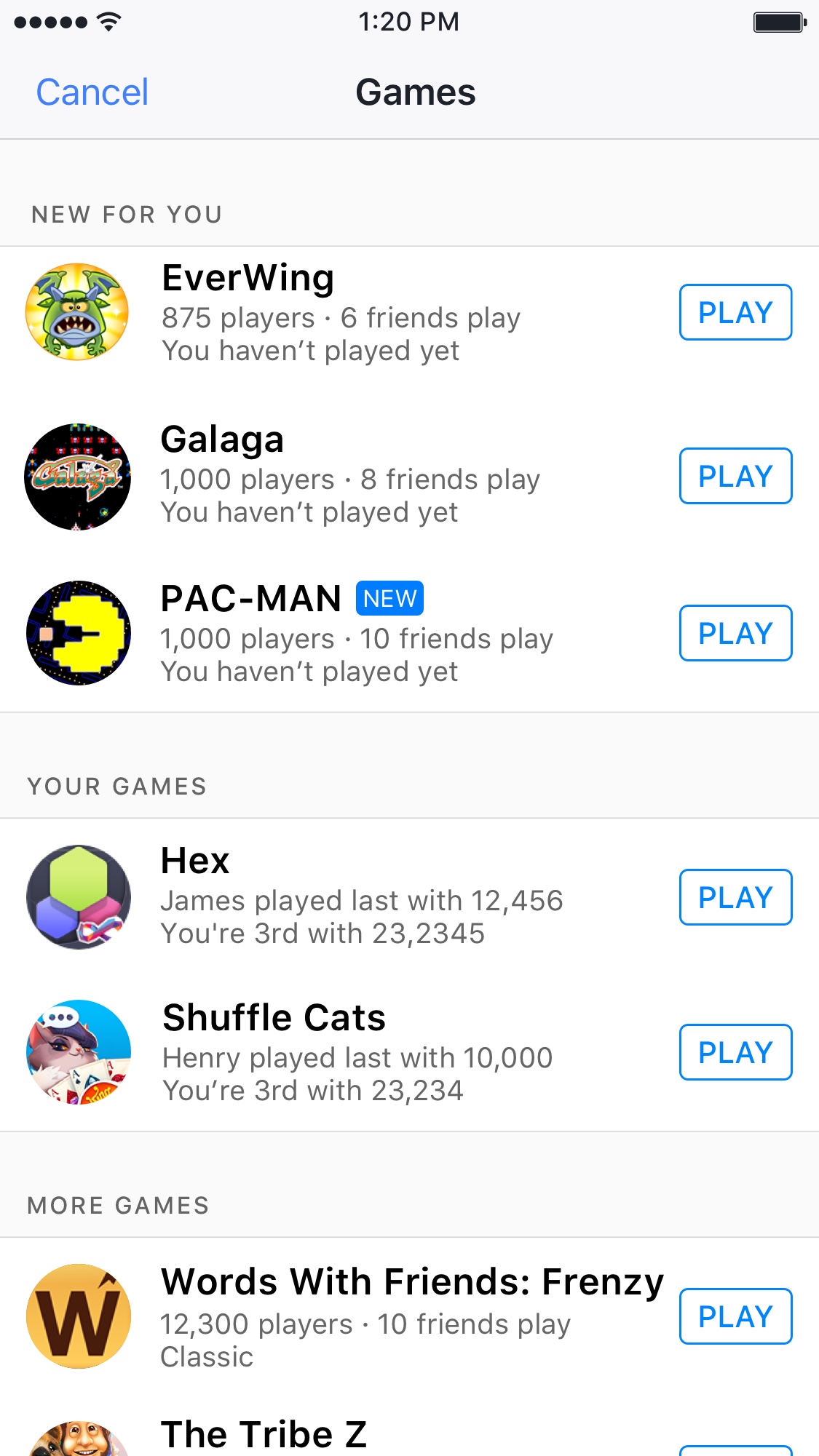Image resolution: width=819 pixels, height=1456 pixels.
Task: Tap the time display showing 1:20 PM
Action: (409, 21)
